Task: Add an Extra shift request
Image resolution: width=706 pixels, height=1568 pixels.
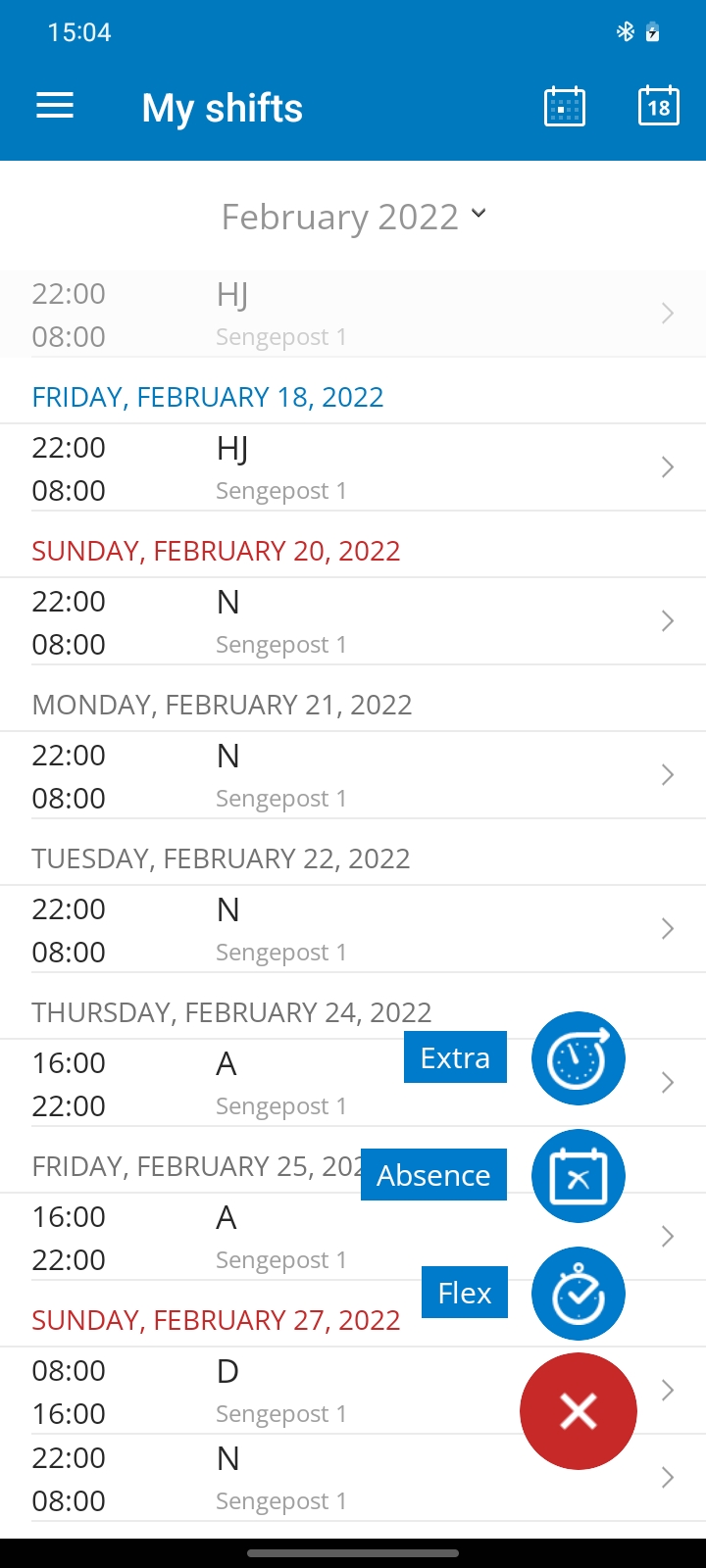Action: [579, 1058]
